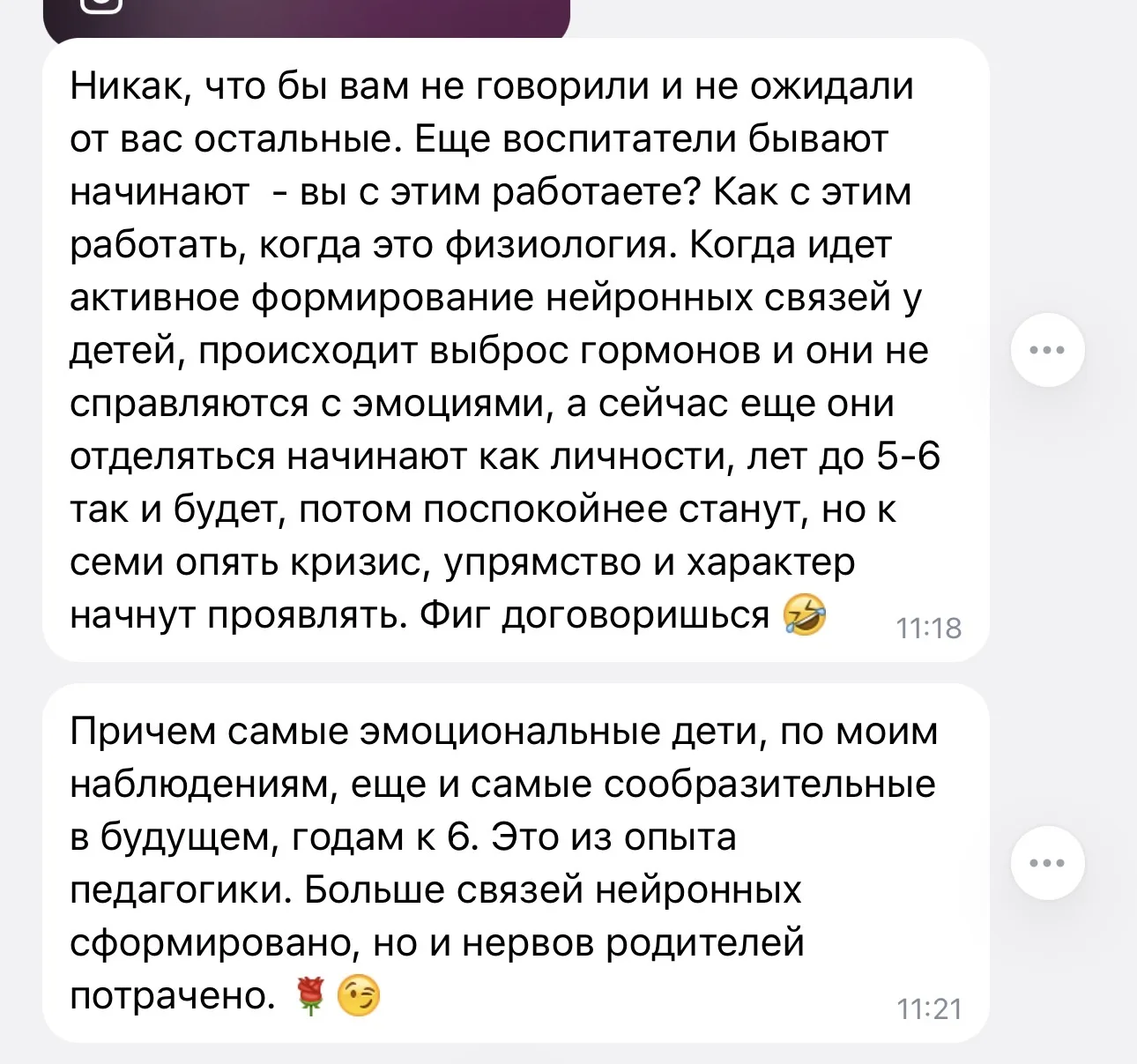Open the Instagram attachment card at the top
Viewport: 1137px width, 1064px height.
pos(307,18)
